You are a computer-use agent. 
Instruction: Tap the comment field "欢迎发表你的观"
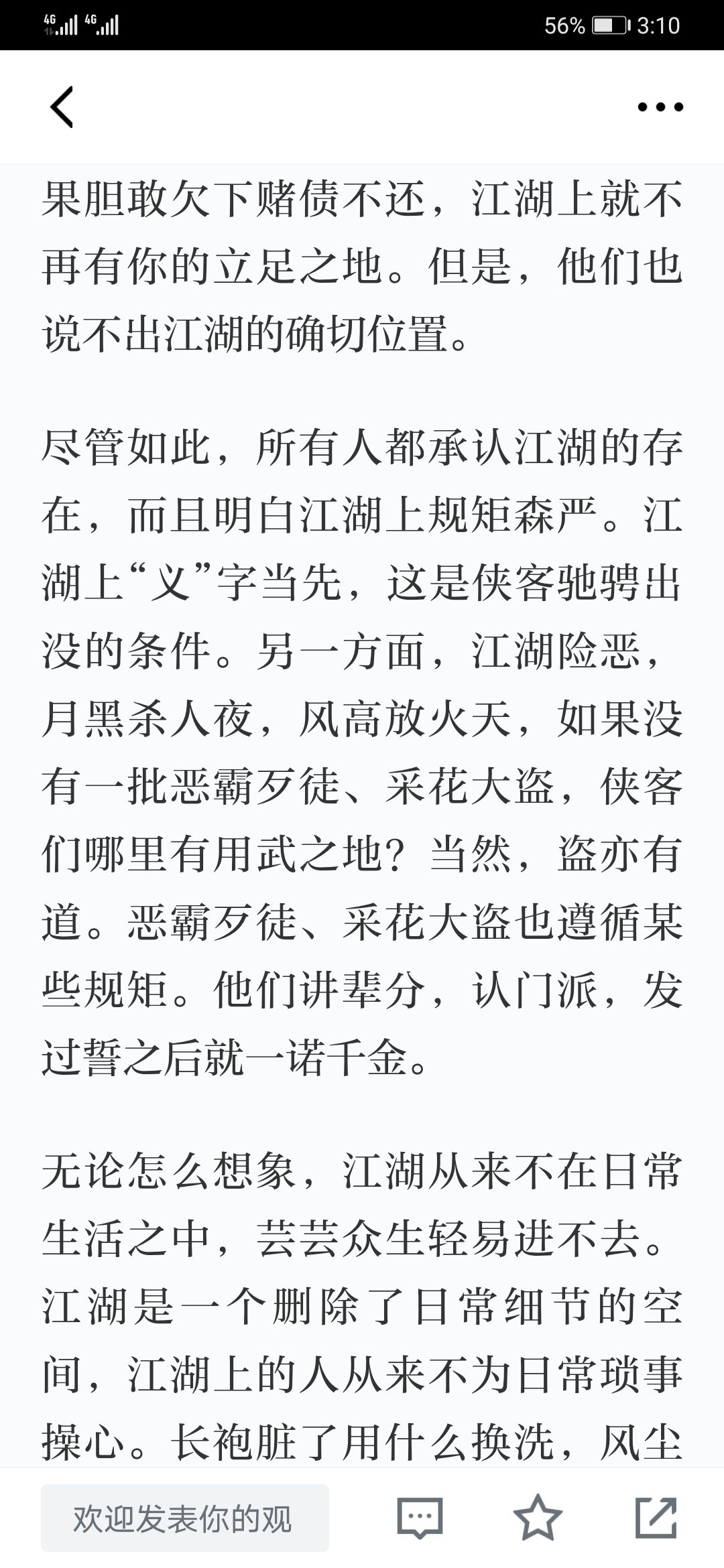185,1518
